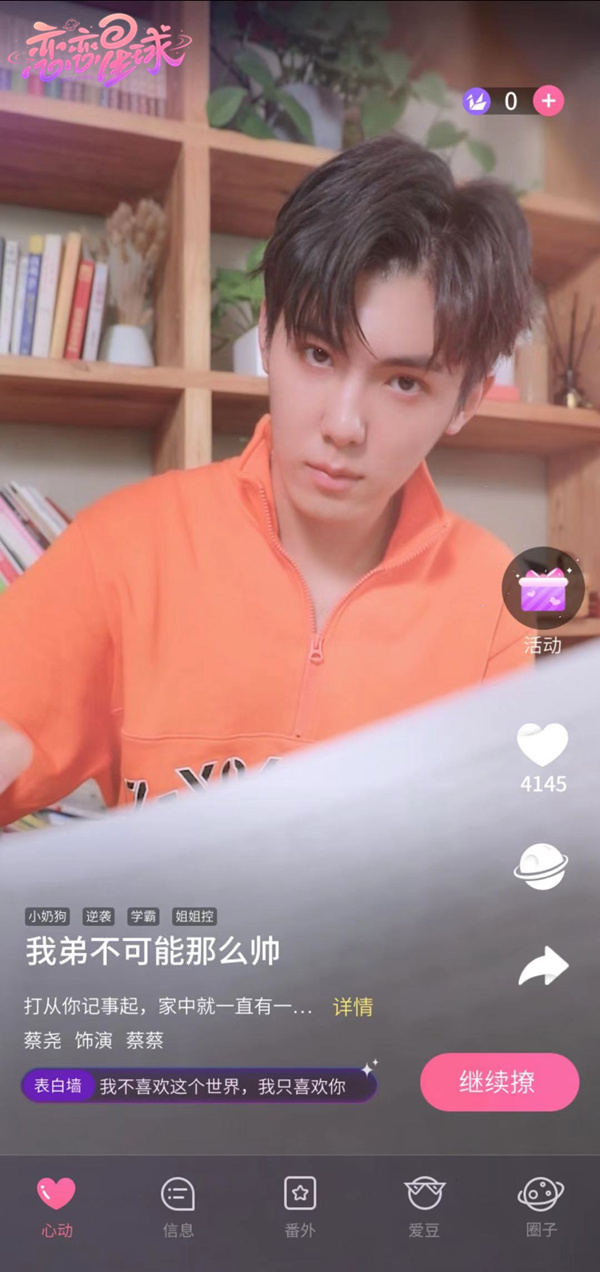Open the 表白墙 message banner
The width and height of the screenshot is (600, 1272).
[199, 1085]
